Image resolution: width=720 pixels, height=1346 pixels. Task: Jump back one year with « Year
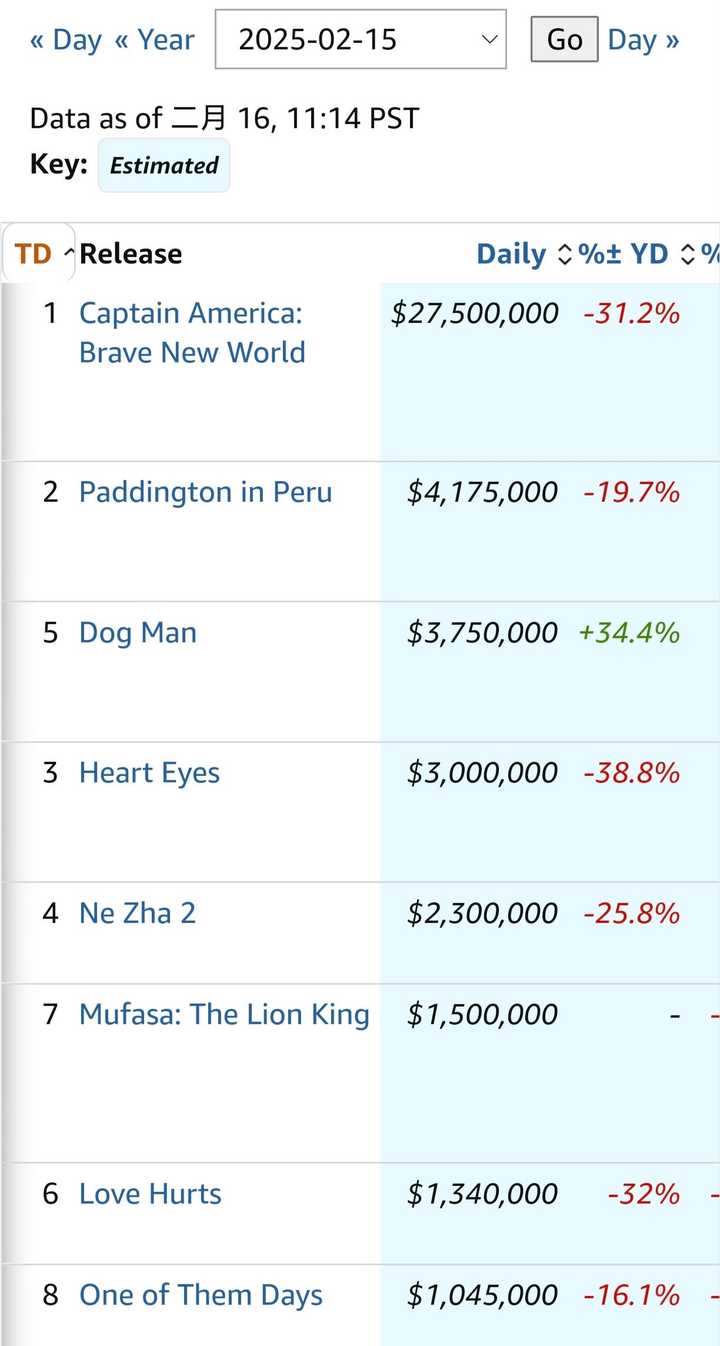coord(154,40)
